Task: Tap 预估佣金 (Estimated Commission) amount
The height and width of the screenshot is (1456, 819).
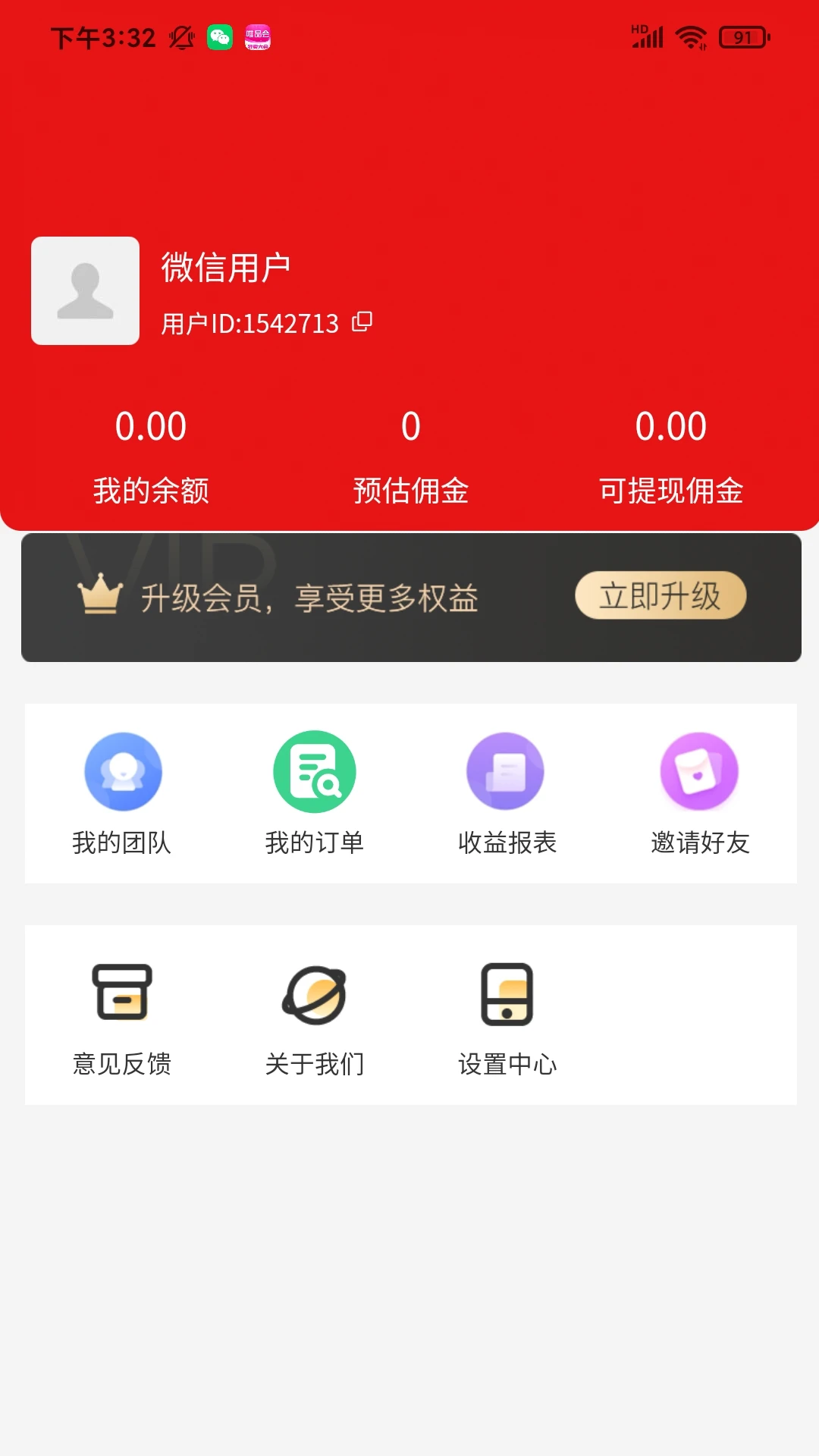Action: (x=410, y=427)
